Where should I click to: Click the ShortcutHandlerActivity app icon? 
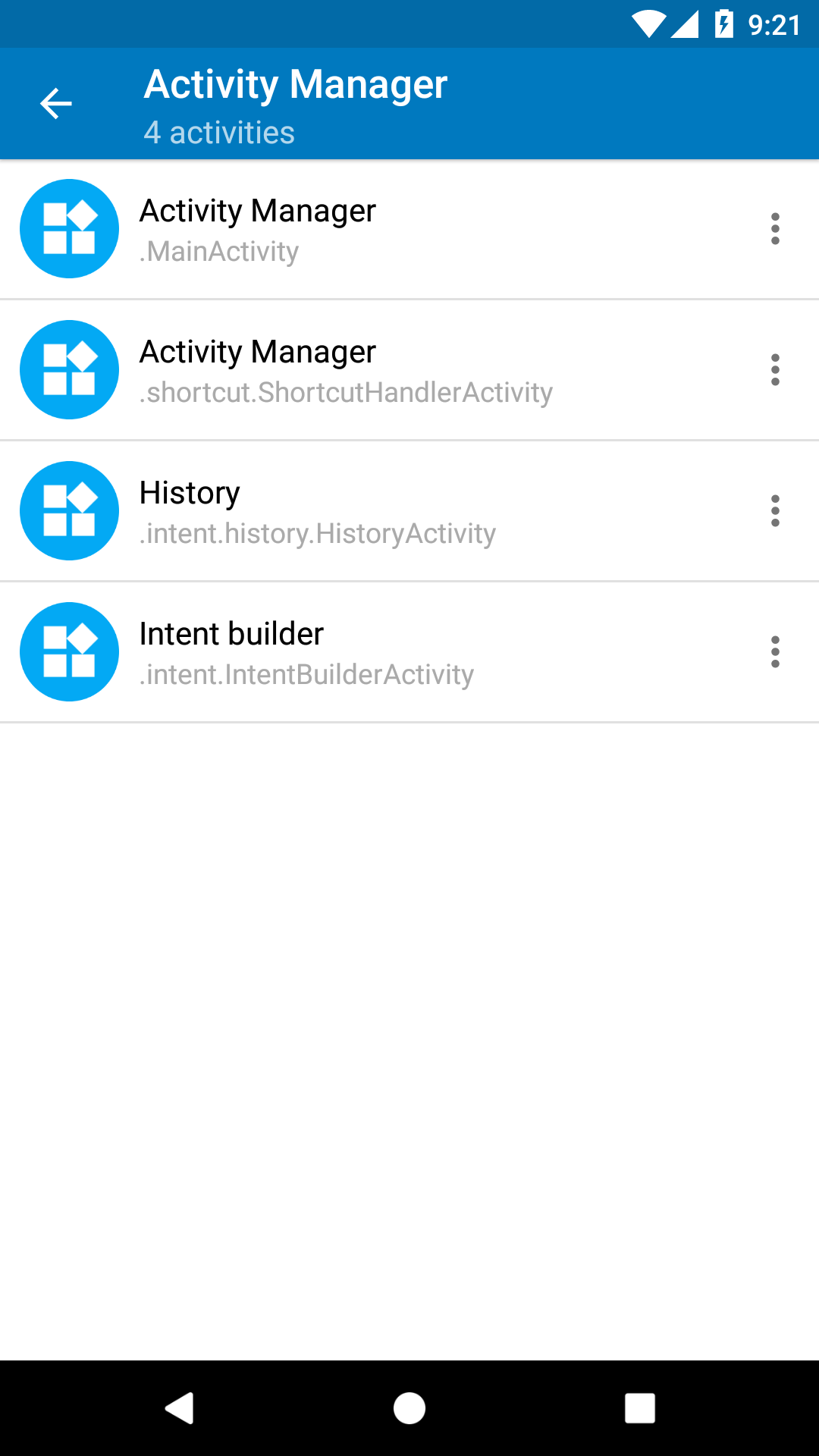click(x=69, y=370)
